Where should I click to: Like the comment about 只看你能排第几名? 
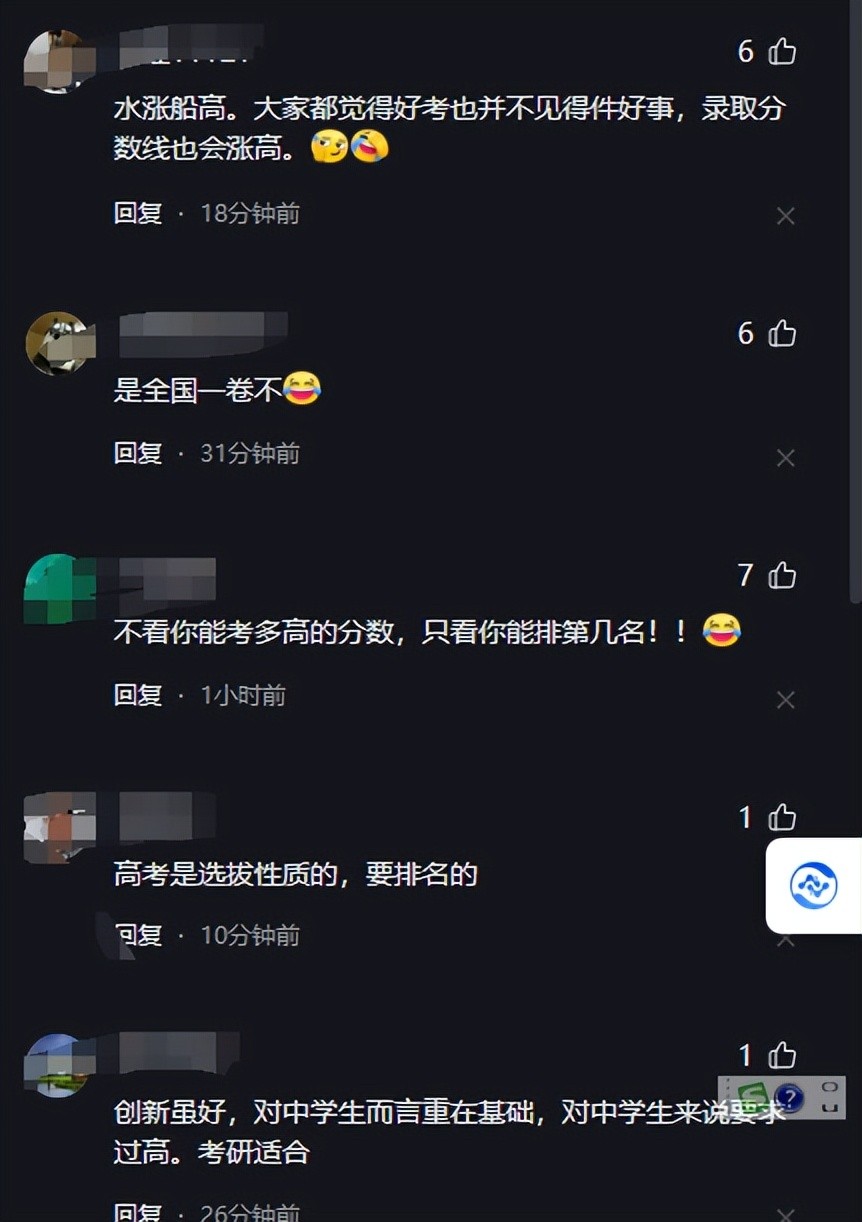[x=782, y=575]
